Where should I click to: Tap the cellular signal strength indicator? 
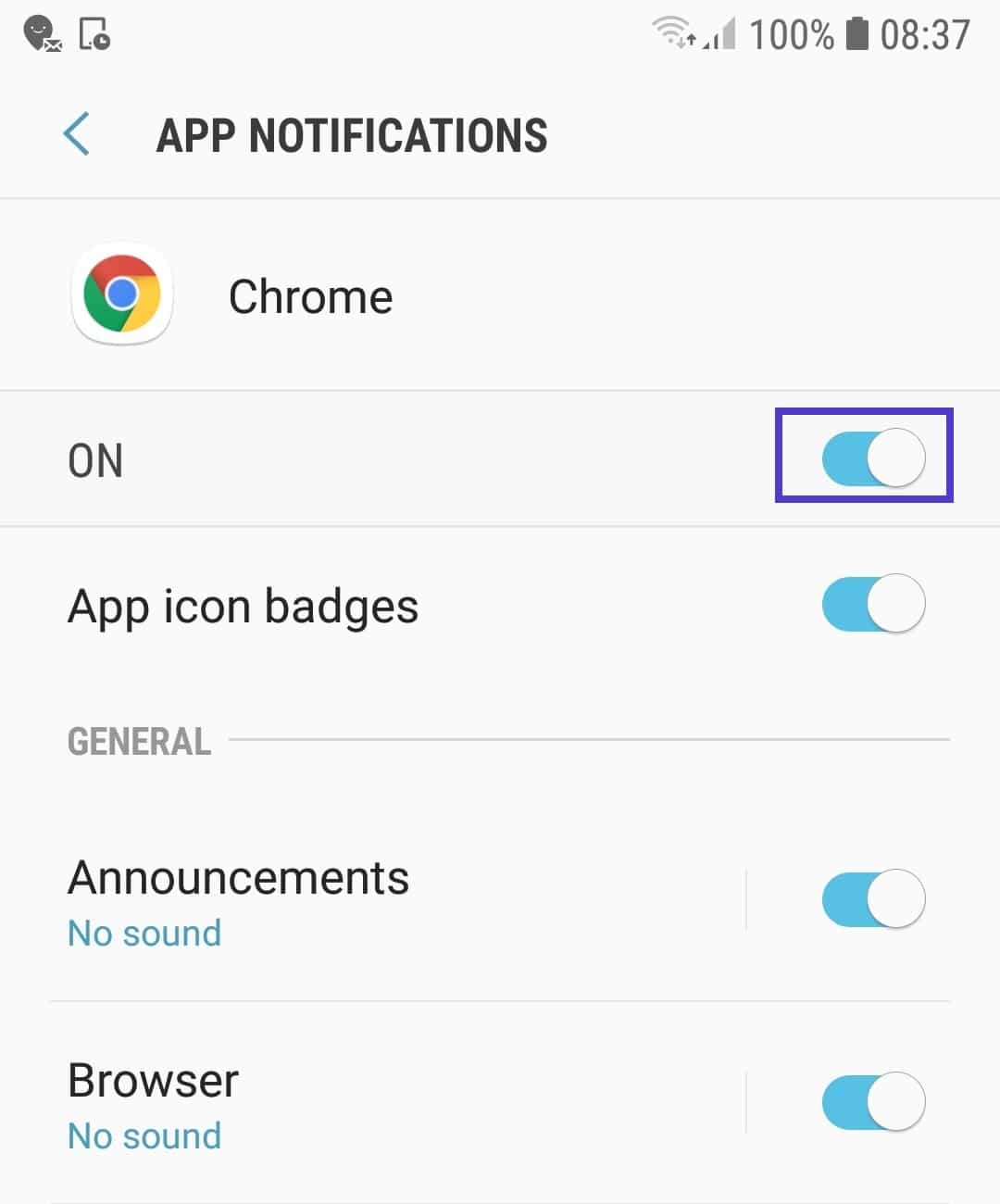click(x=718, y=34)
